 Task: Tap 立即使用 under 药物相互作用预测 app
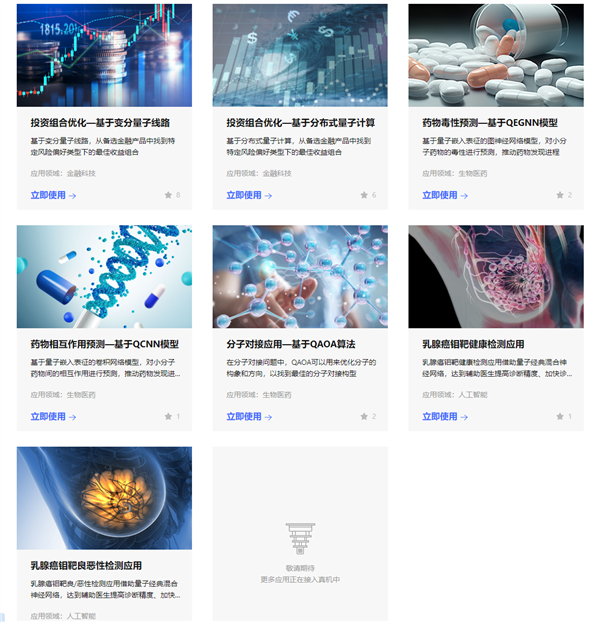tap(53, 416)
